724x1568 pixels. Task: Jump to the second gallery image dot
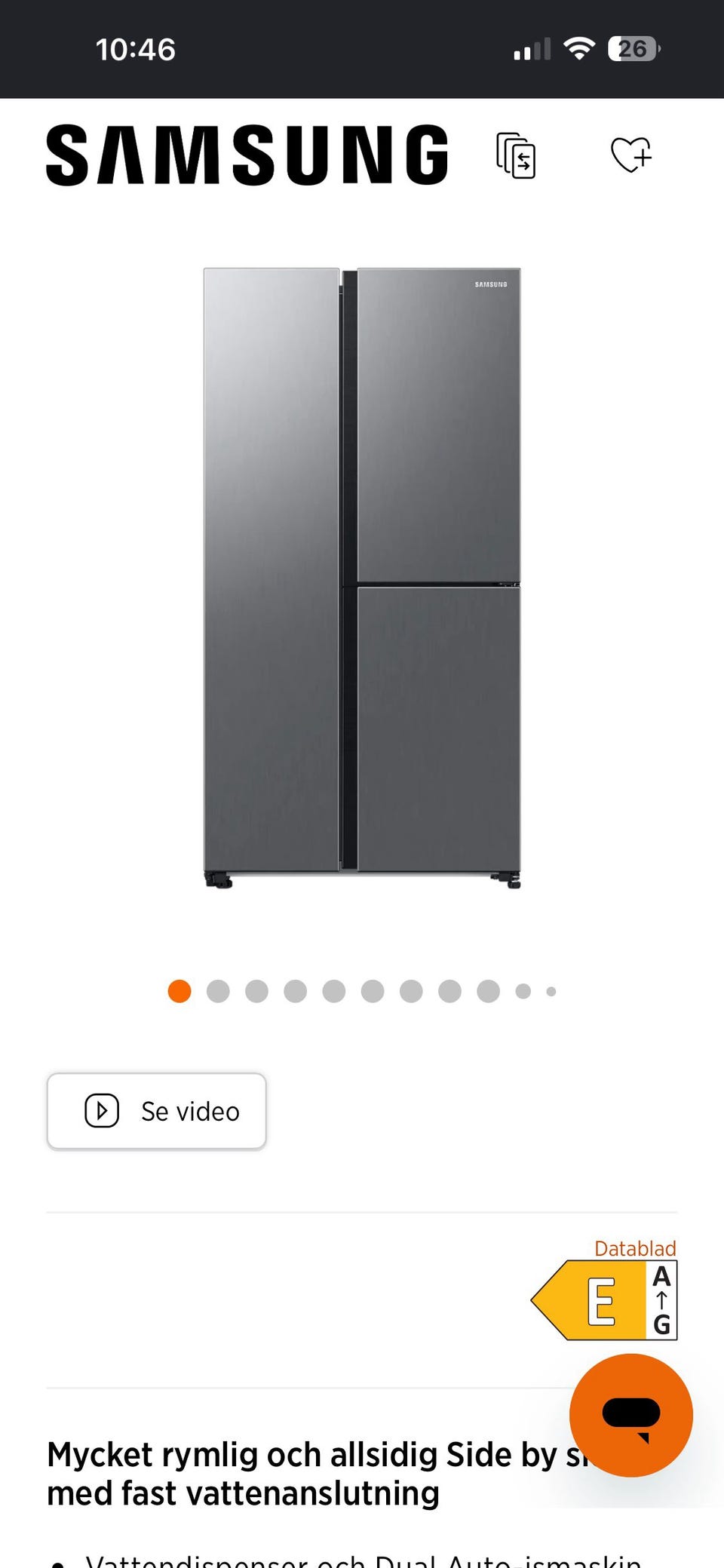(x=218, y=991)
